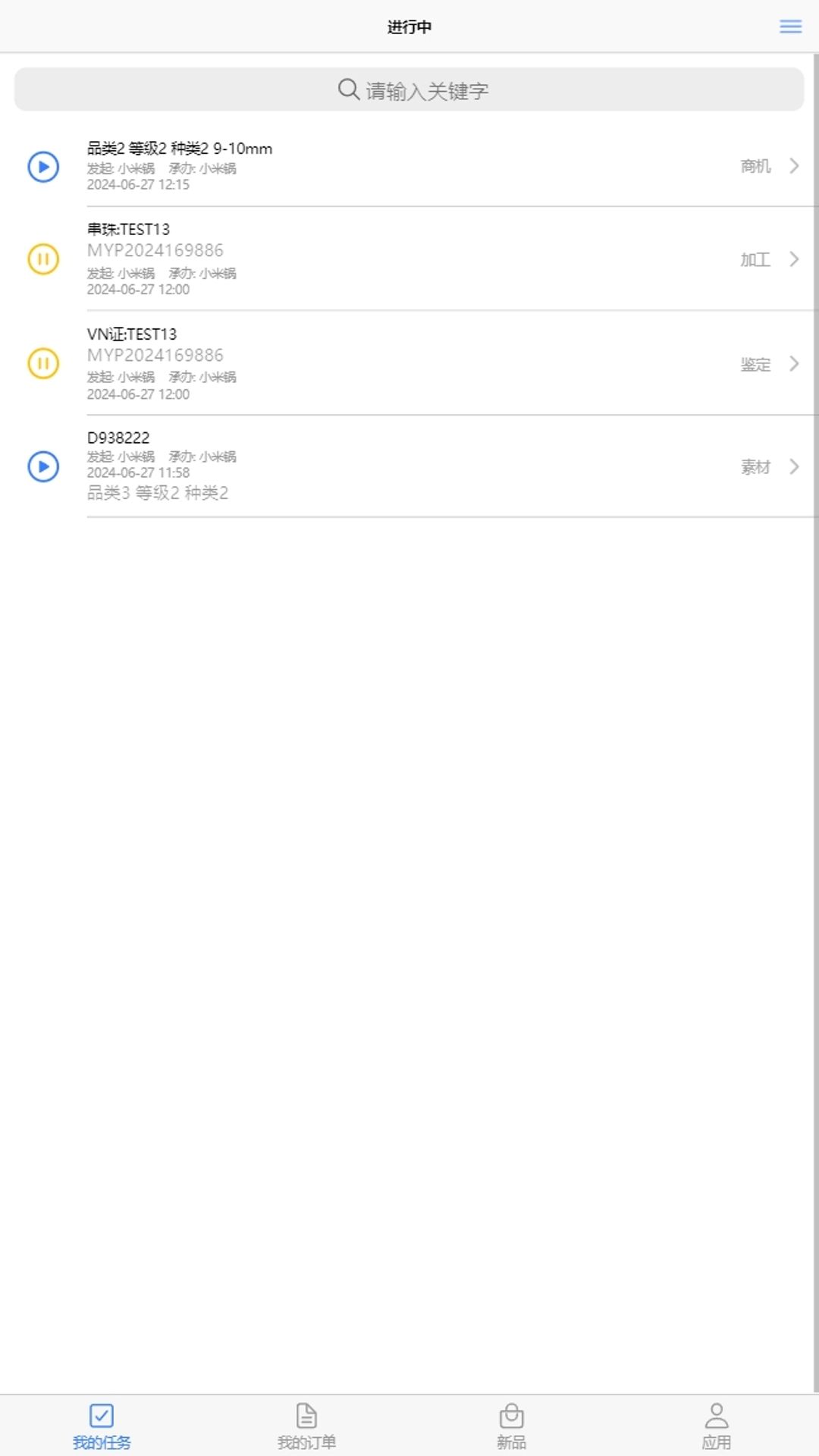Tap the pause icon beside VN证:TEST13

pos(43,363)
